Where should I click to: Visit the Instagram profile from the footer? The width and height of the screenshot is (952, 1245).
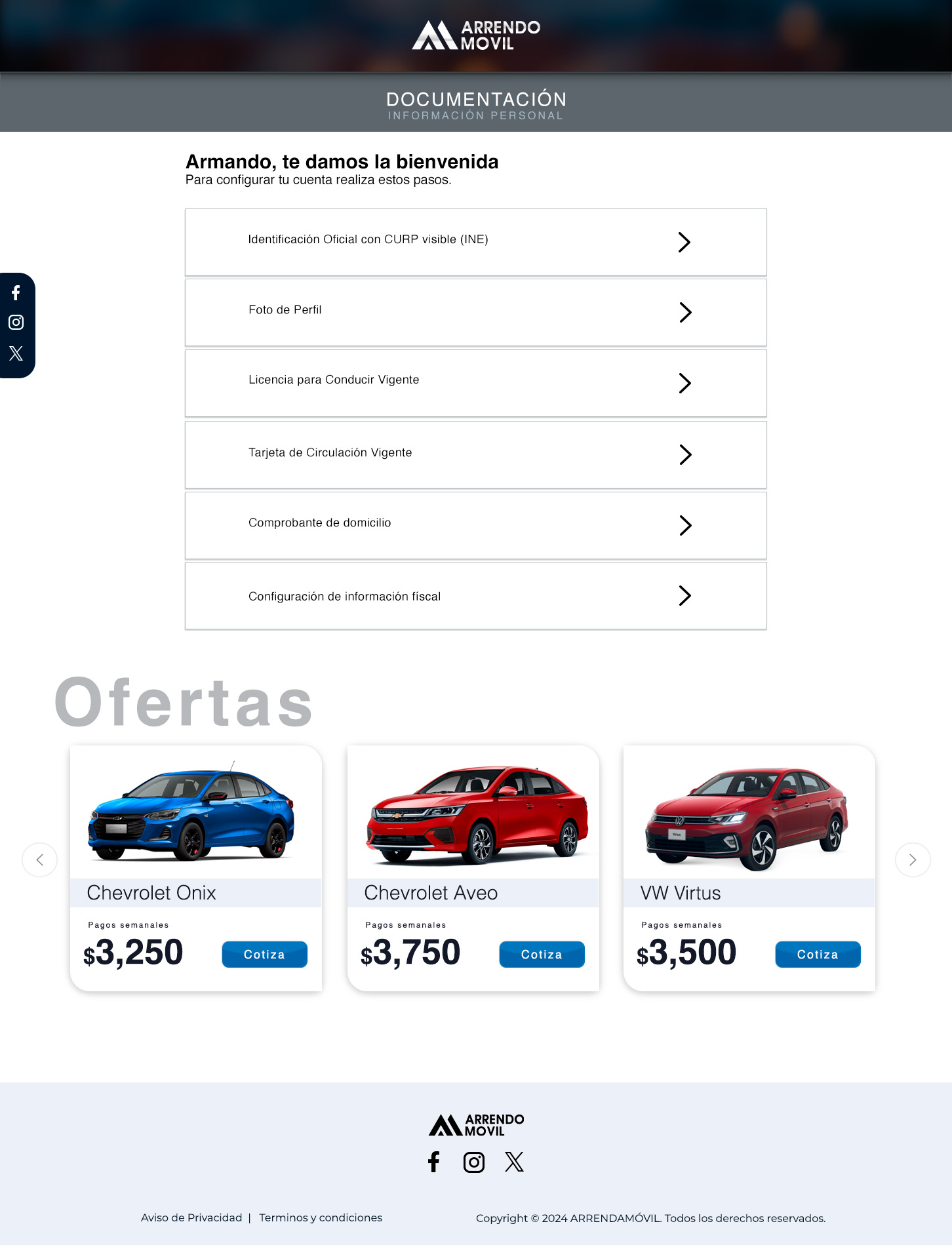pyautogui.click(x=474, y=1162)
